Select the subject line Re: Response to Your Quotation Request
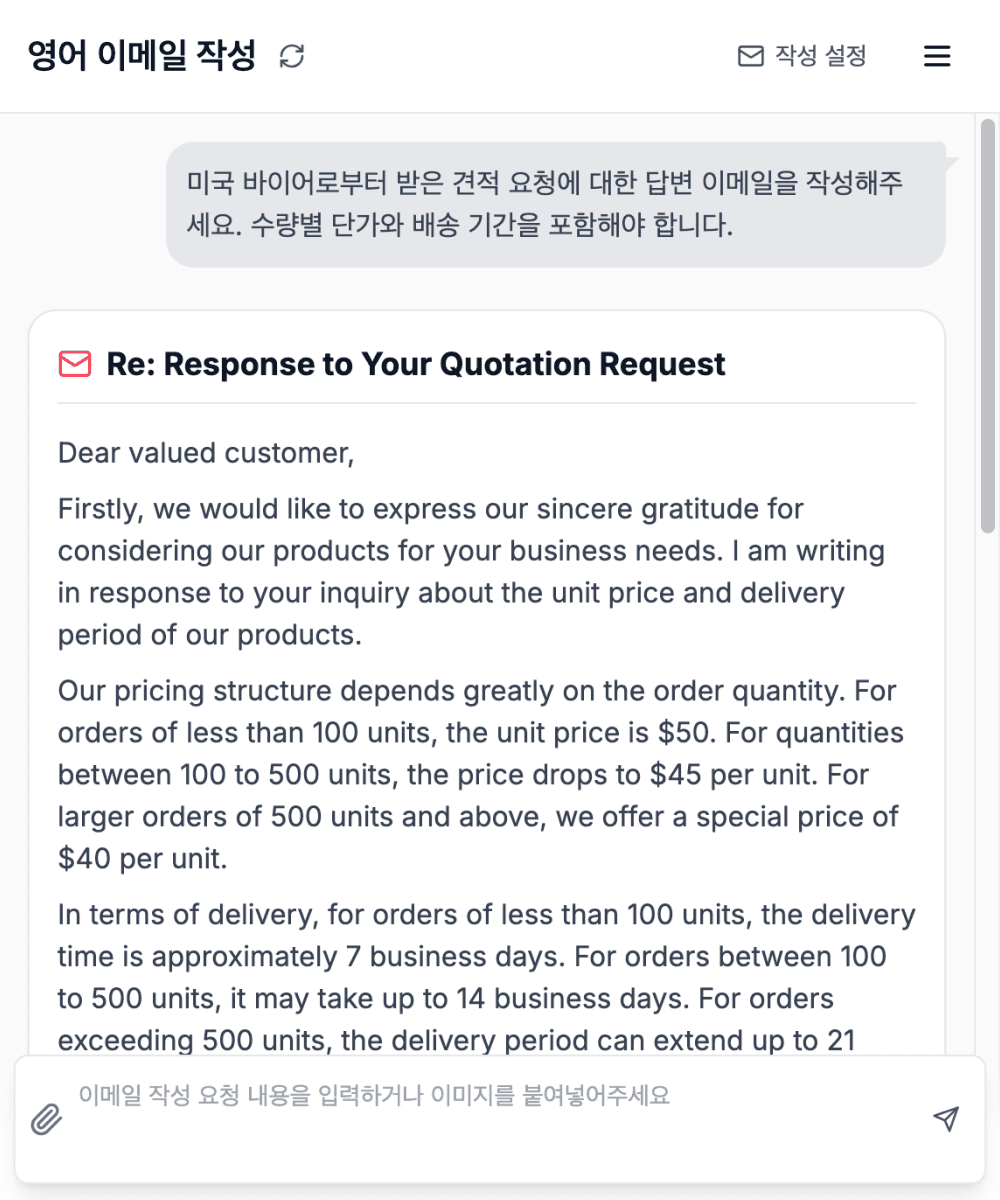The width and height of the screenshot is (1000, 1200). coord(416,365)
